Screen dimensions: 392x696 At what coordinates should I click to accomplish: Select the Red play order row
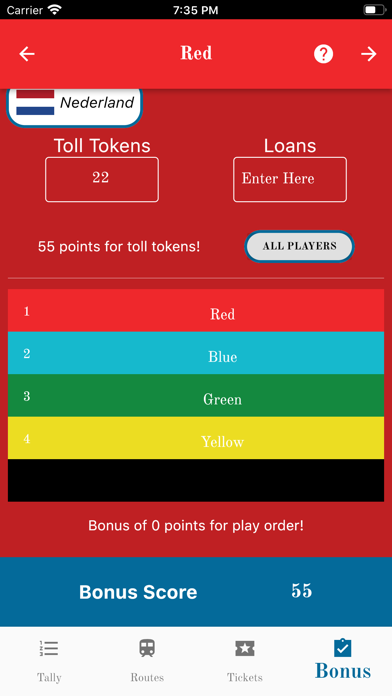pyautogui.click(x=196, y=310)
